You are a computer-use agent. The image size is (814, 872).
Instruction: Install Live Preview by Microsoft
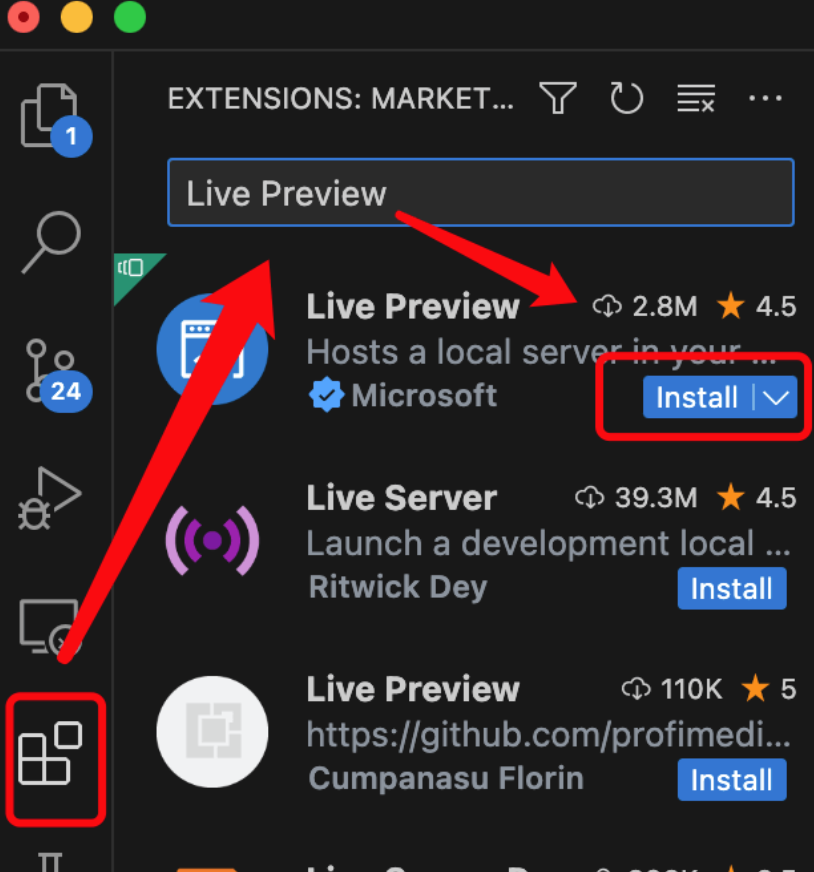(696, 397)
